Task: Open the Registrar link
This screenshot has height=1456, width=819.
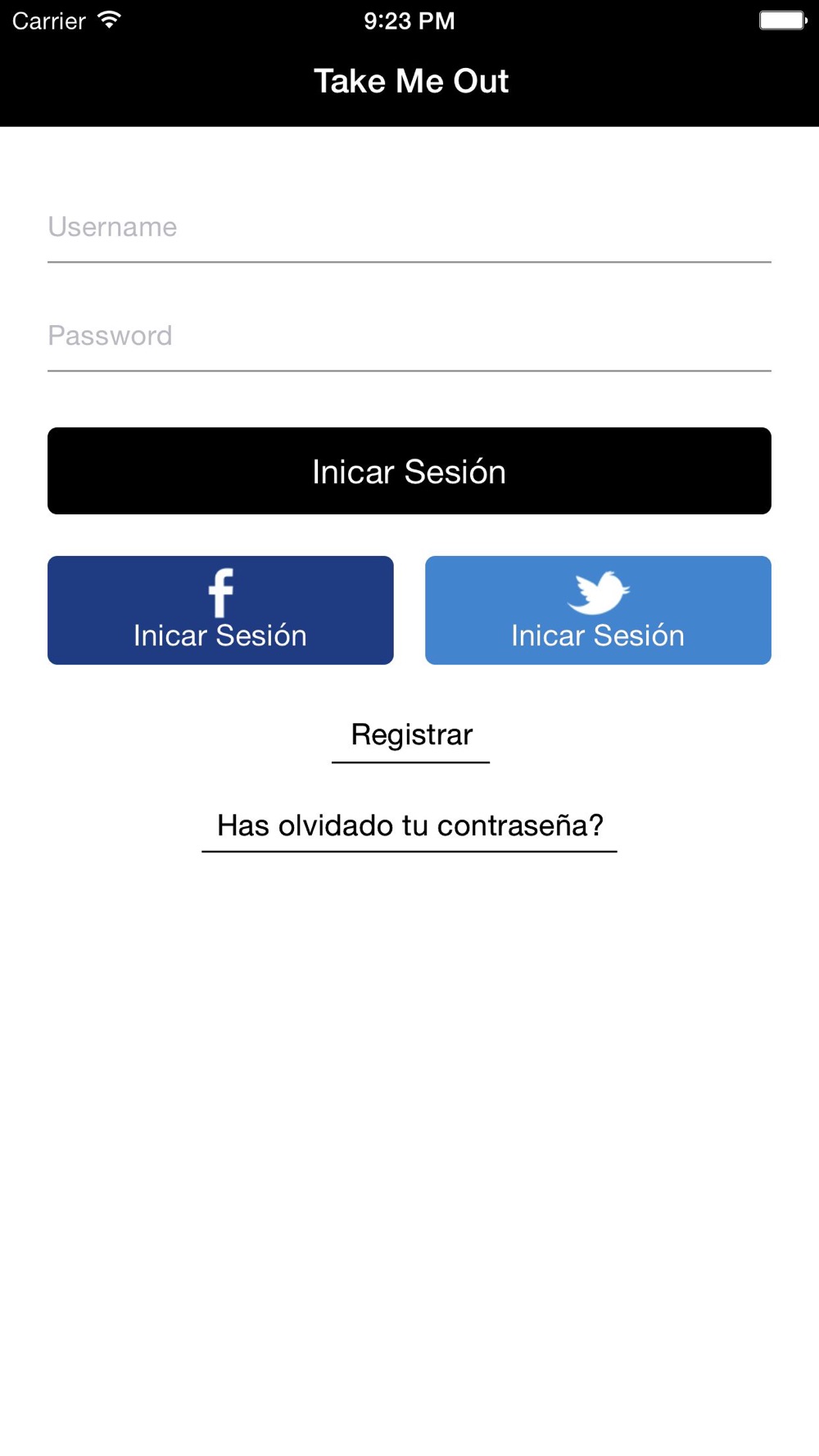Action: click(x=411, y=736)
